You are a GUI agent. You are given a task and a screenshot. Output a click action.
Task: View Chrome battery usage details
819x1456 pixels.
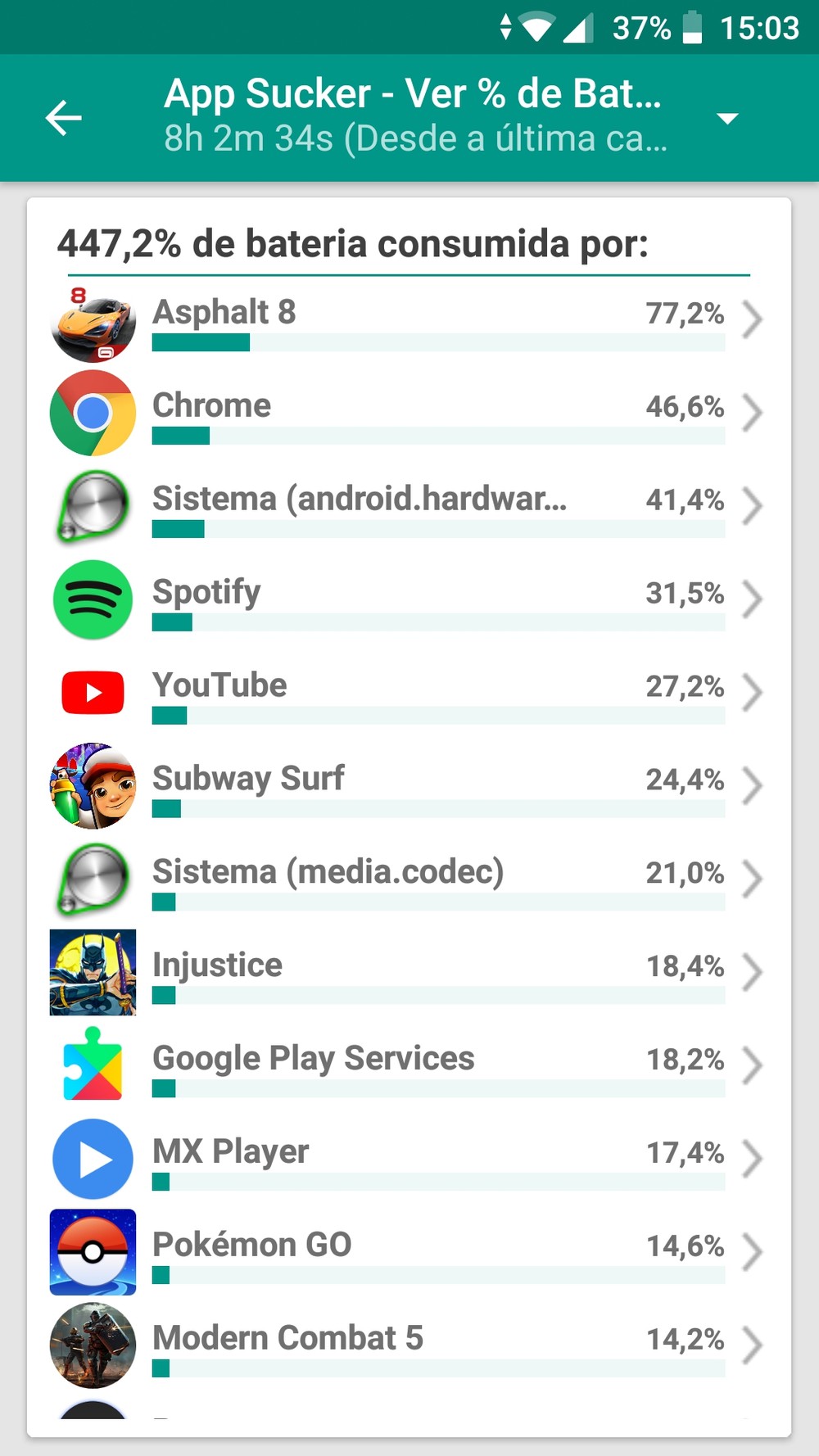409,413
